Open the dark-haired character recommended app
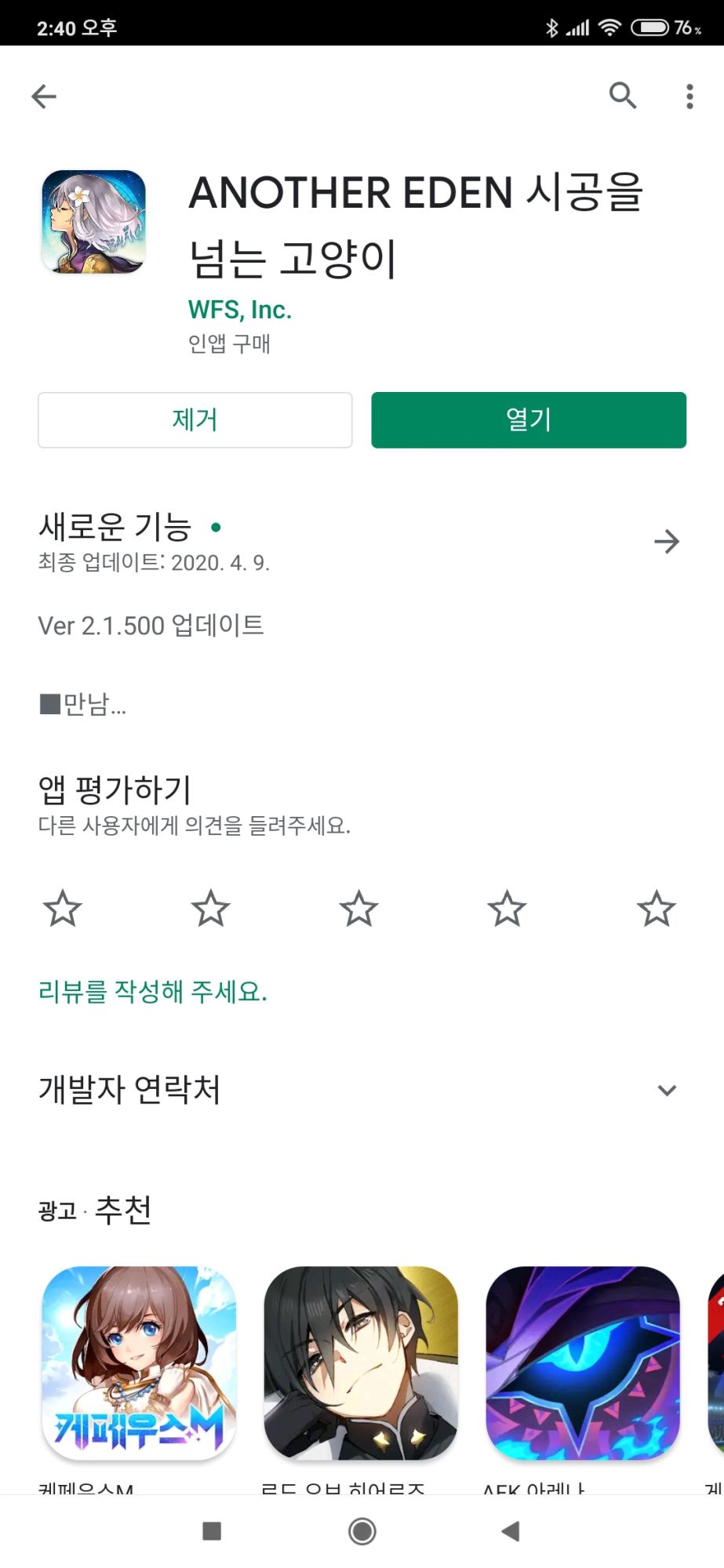 click(x=361, y=1363)
